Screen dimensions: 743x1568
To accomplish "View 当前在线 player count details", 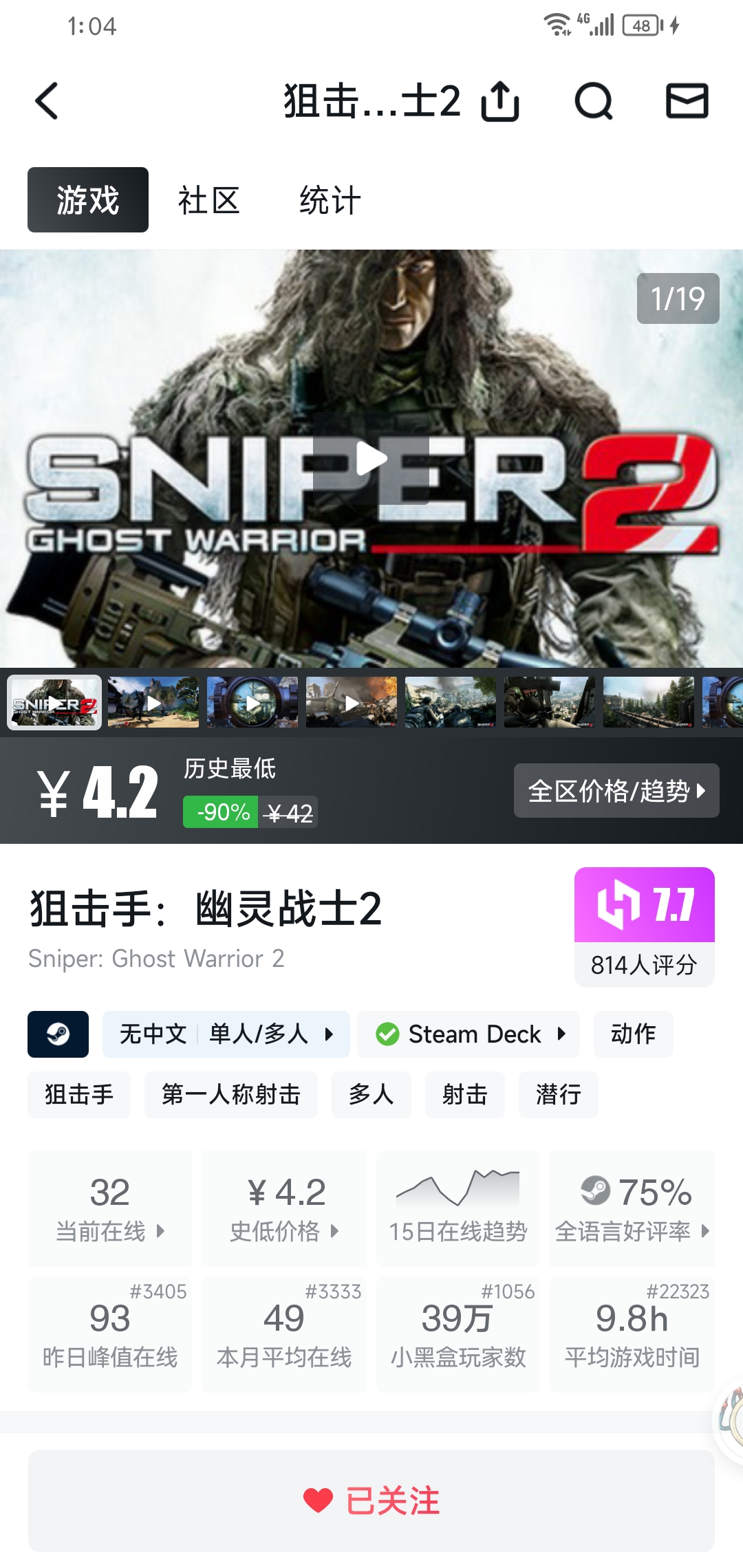I will click(x=110, y=1209).
